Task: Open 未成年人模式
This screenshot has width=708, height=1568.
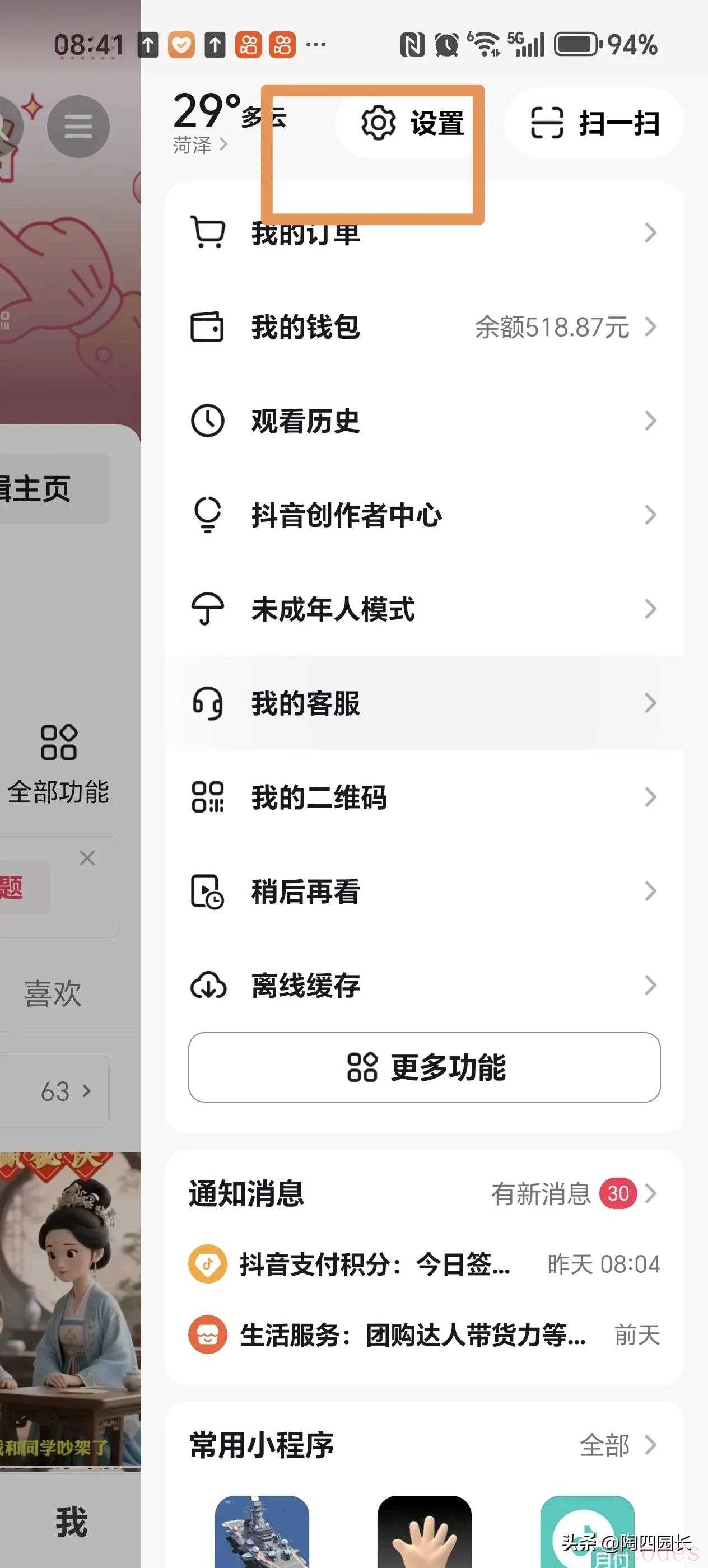Action: (423, 609)
